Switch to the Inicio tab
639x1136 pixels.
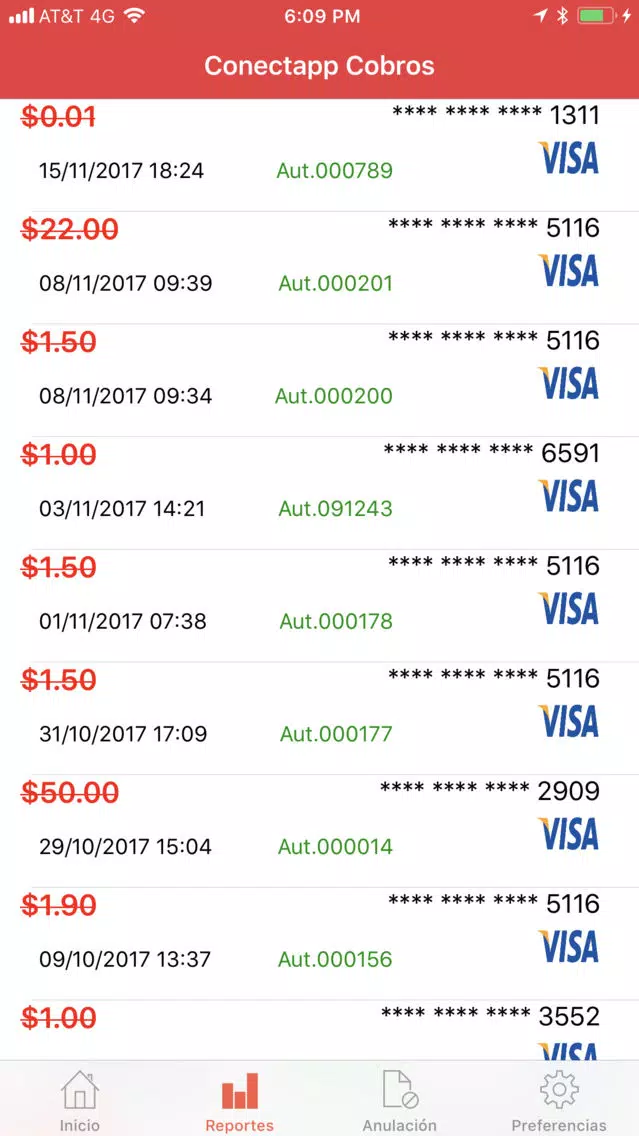point(80,1099)
